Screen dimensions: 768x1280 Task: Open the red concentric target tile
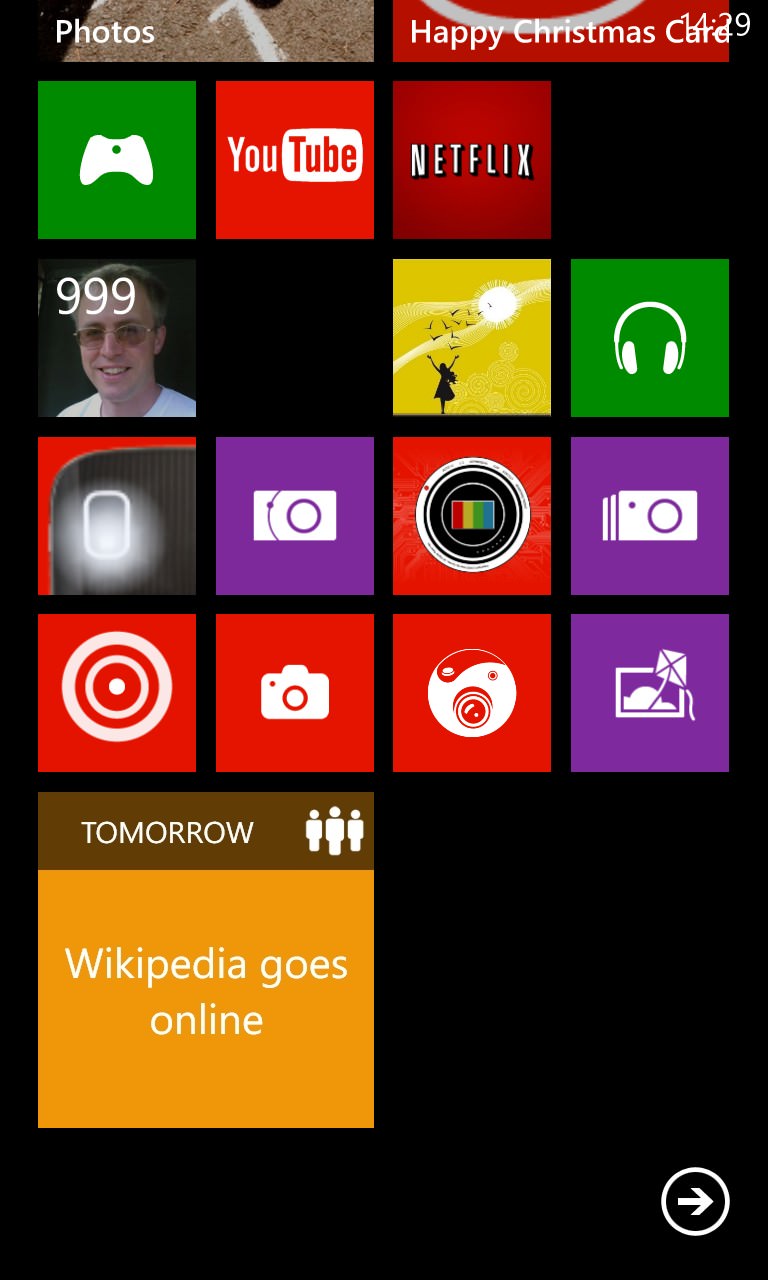tap(117, 693)
